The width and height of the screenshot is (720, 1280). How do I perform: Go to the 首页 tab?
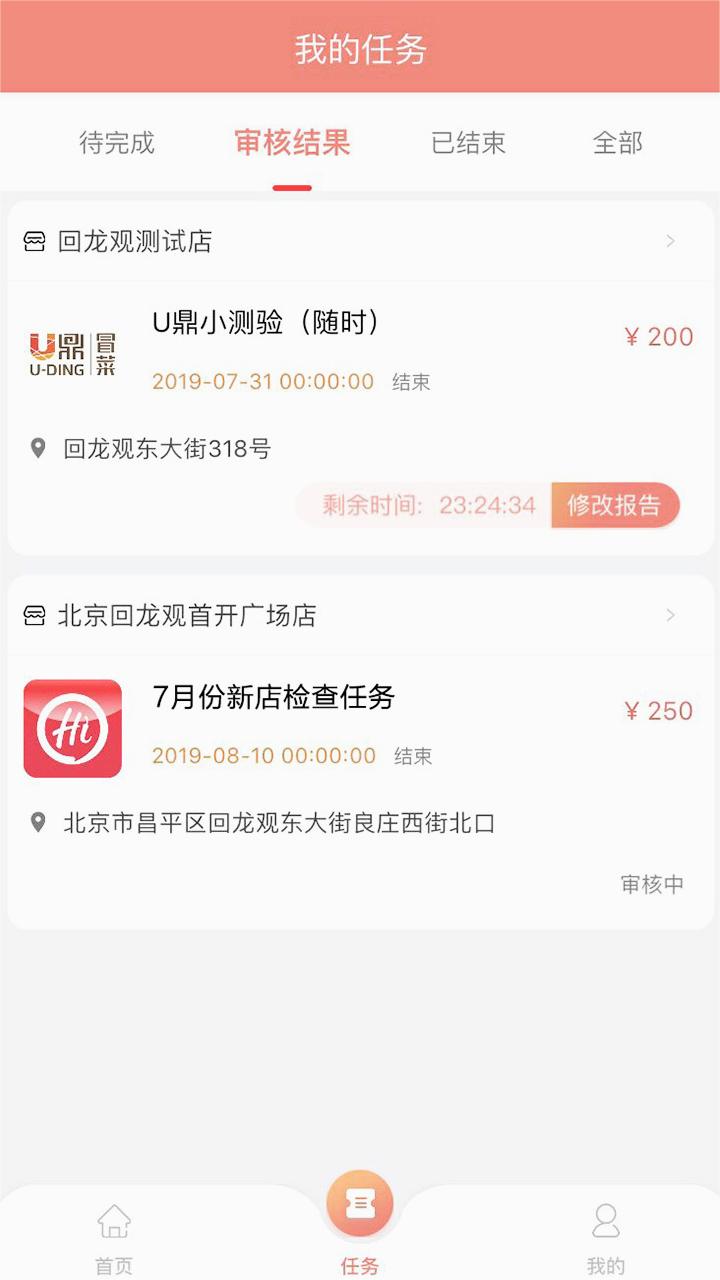114,1239
